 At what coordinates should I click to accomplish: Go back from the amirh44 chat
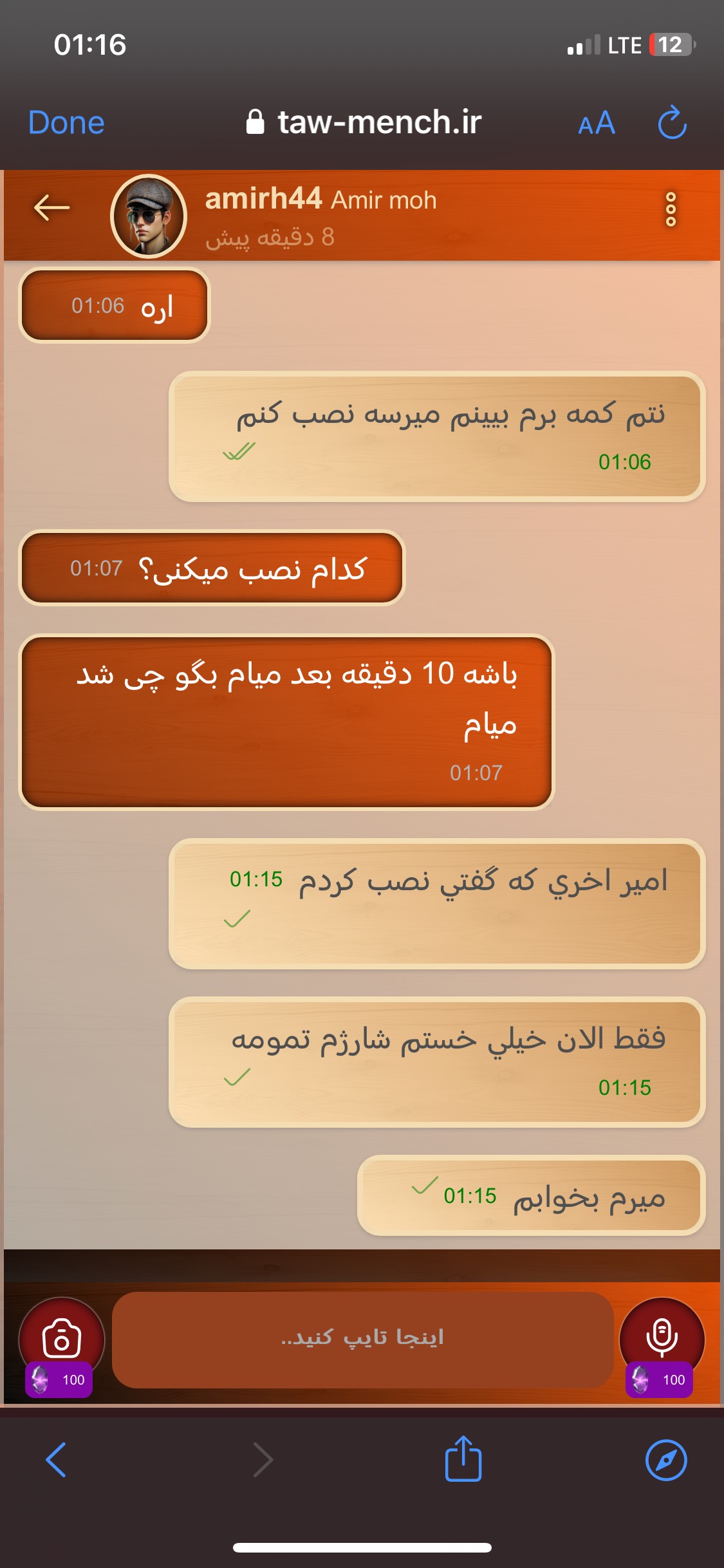[x=51, y=208]
